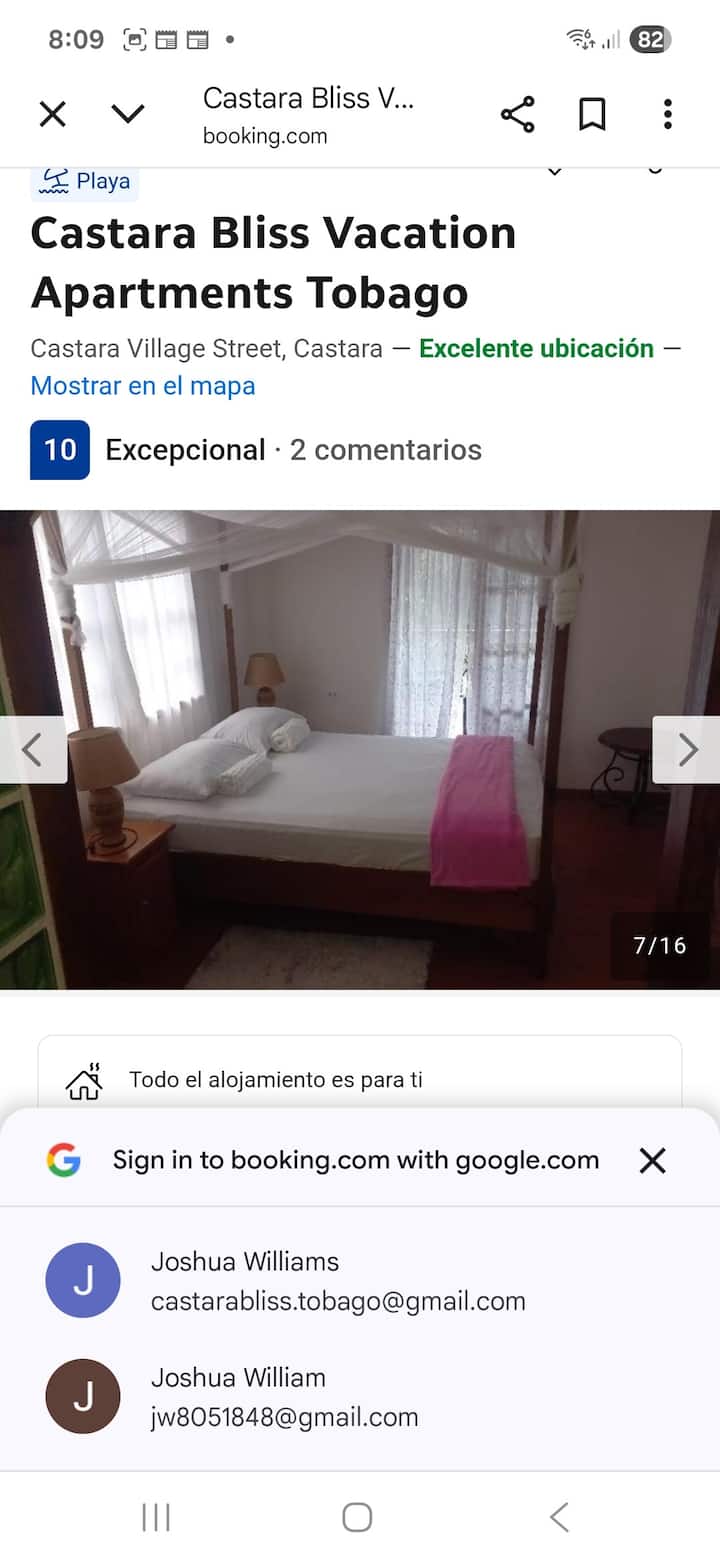720x1560 pixels.
Task: Bookmark this page
Action: pos(593,115)
